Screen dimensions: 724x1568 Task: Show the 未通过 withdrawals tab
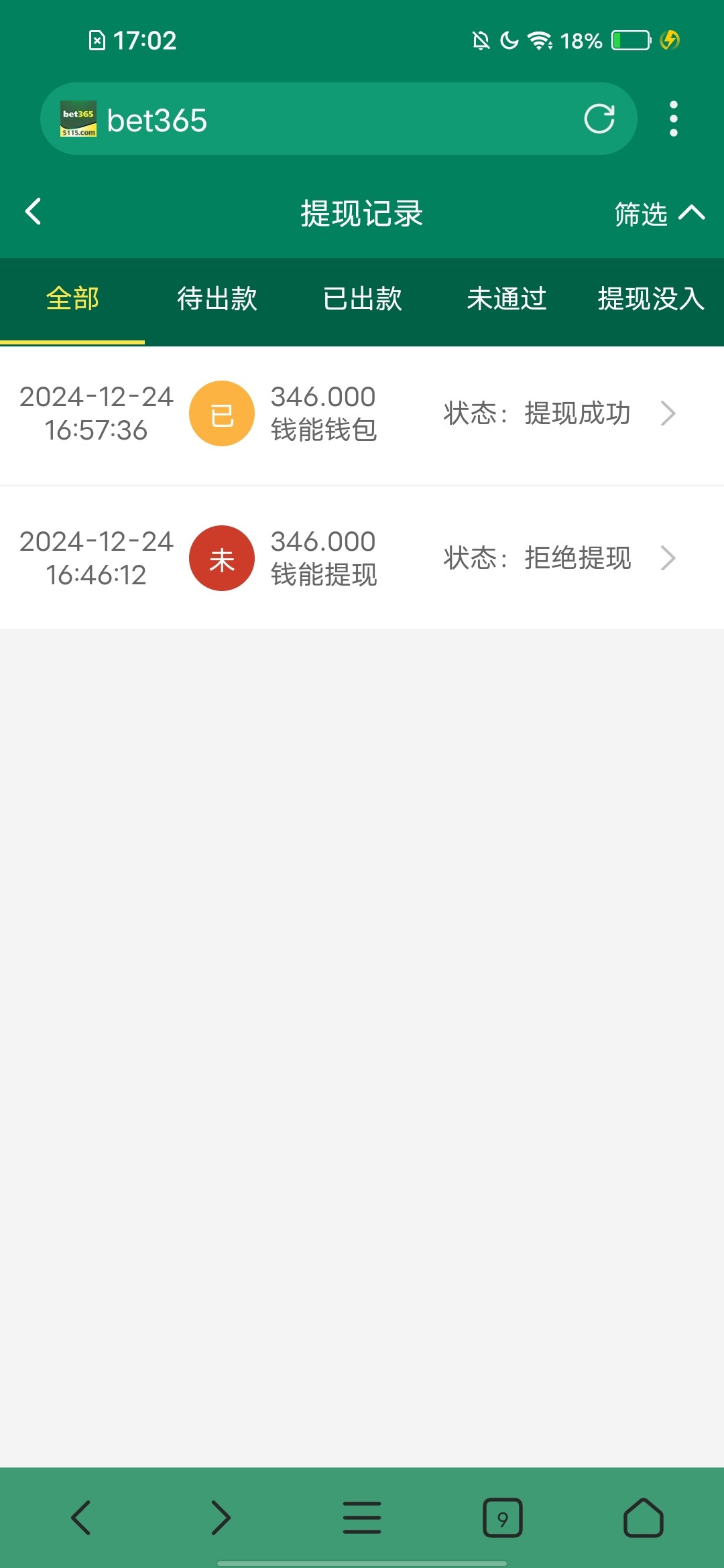click(507, 299)
